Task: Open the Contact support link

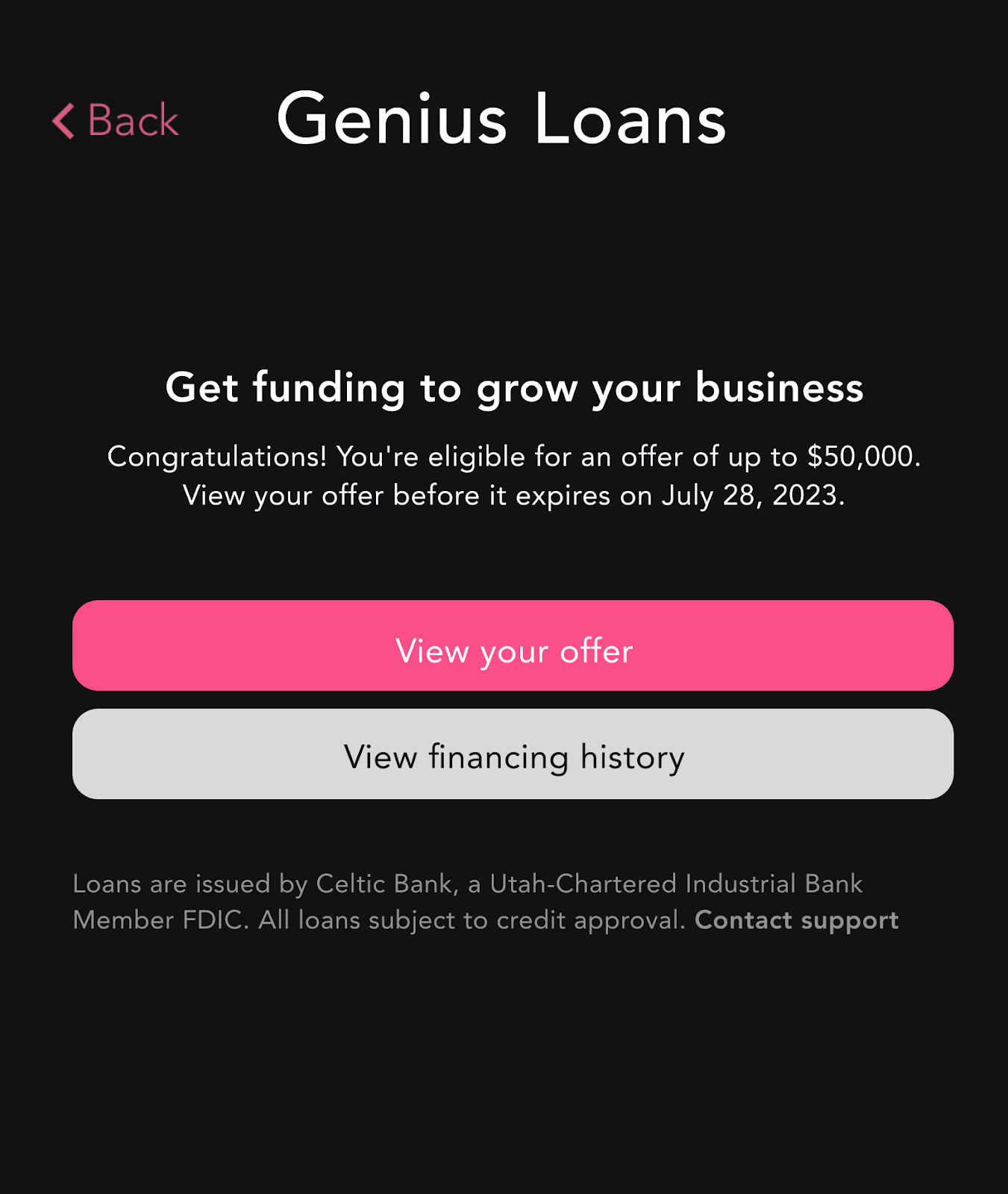Action: click(796, 920)
